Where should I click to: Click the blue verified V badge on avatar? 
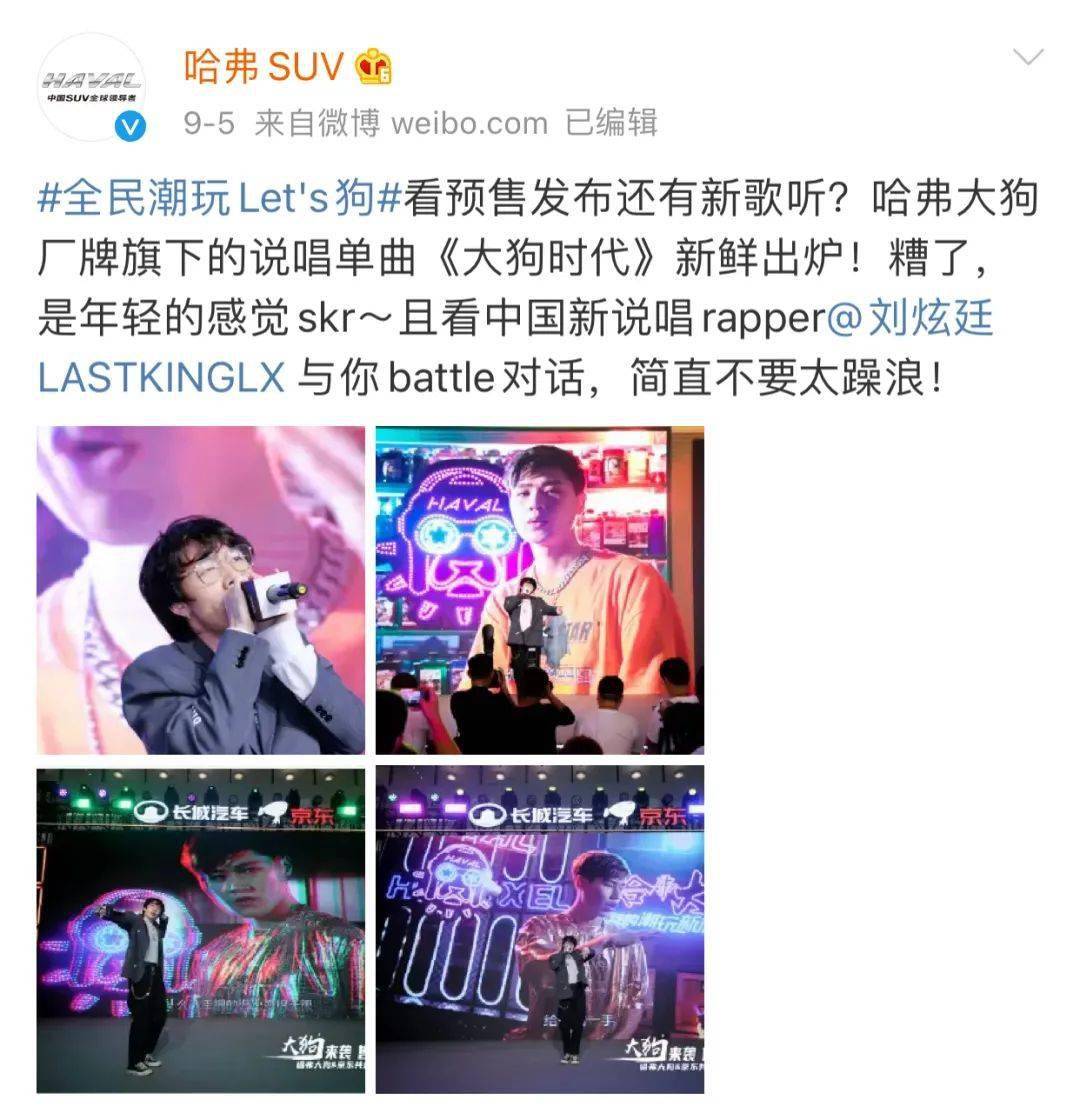129,125
